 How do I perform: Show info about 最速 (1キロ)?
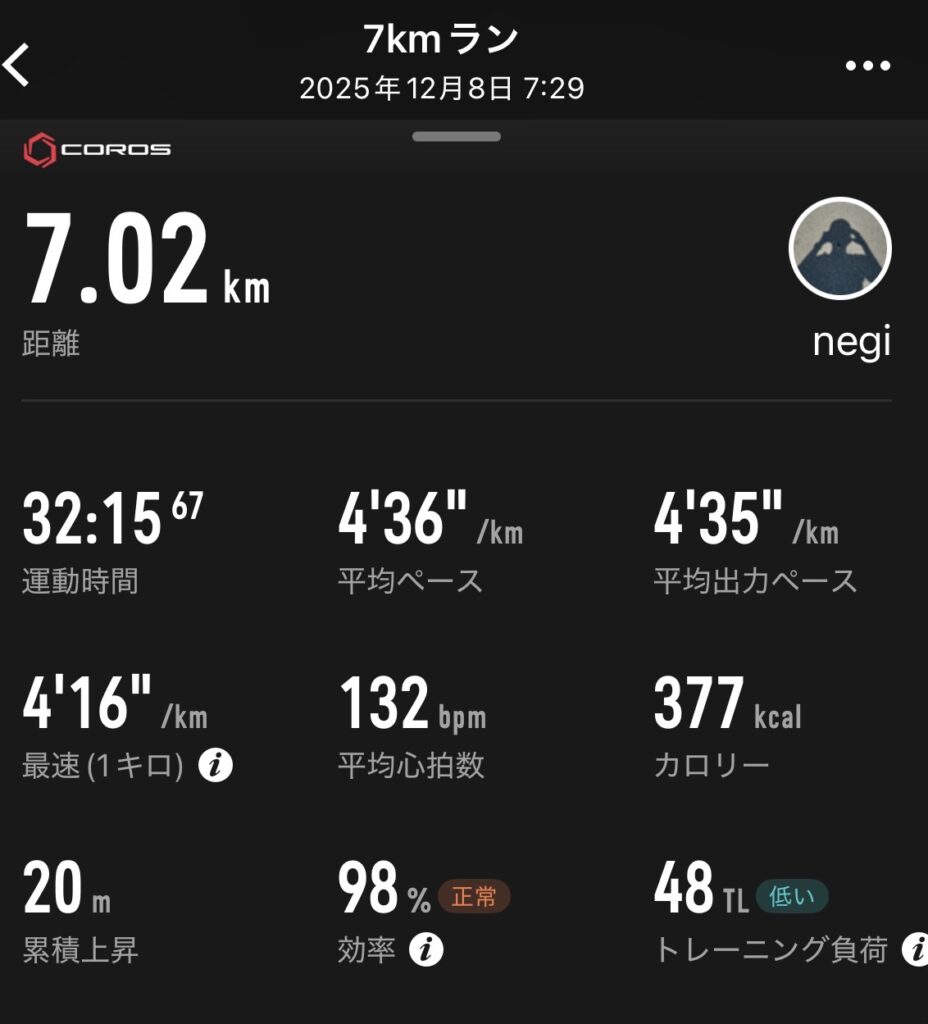pos(215,767)
